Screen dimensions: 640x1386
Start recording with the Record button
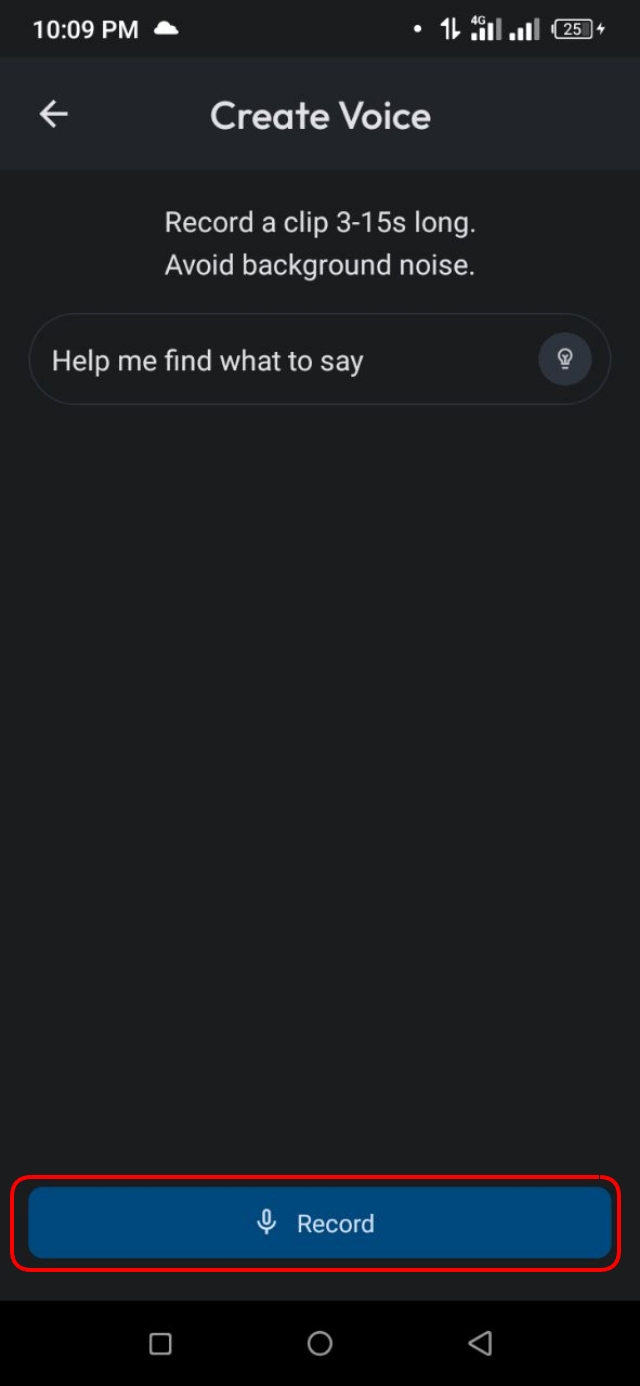click(319, 1223)
